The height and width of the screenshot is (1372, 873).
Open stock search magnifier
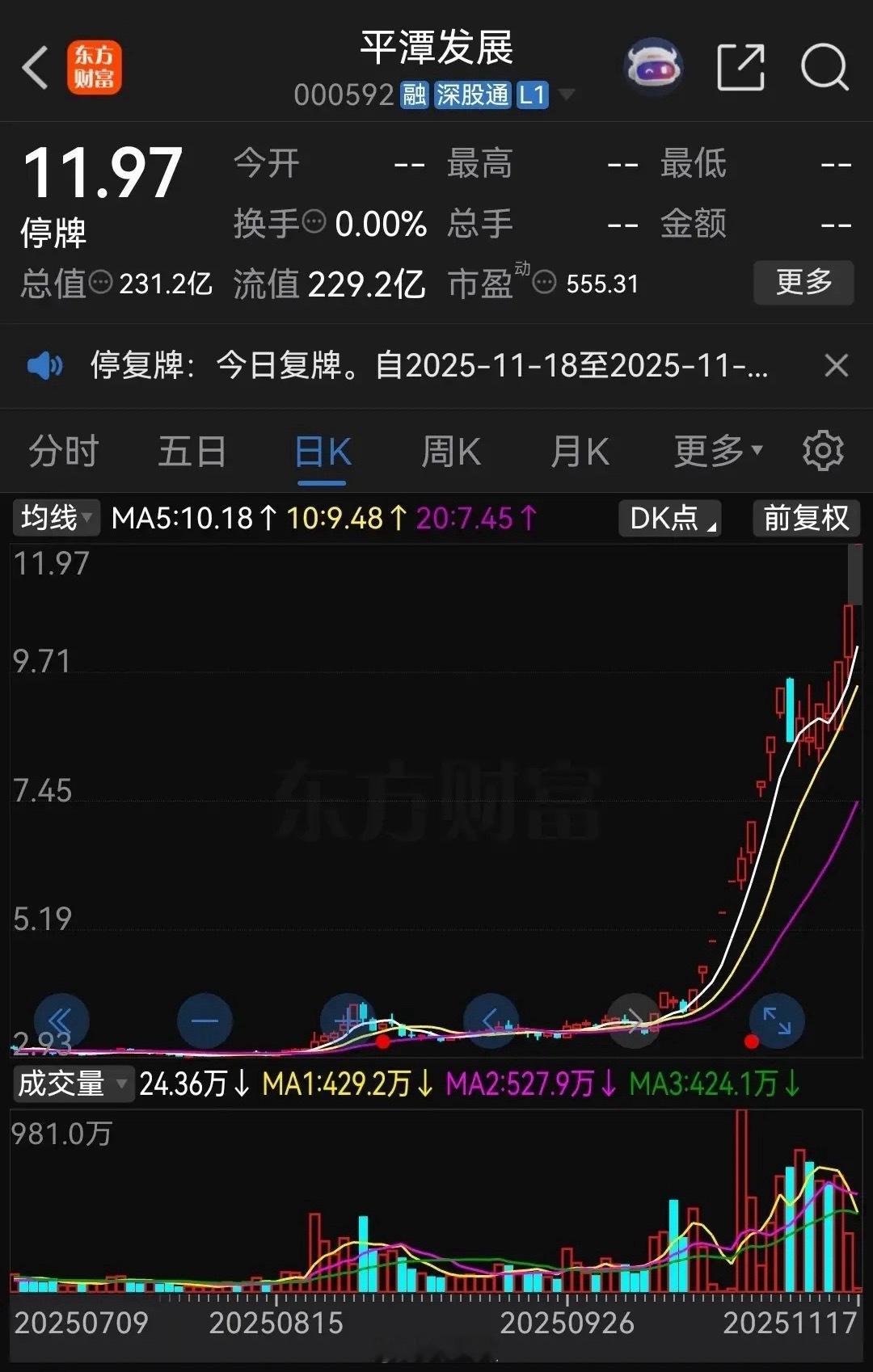pos(824,68)
